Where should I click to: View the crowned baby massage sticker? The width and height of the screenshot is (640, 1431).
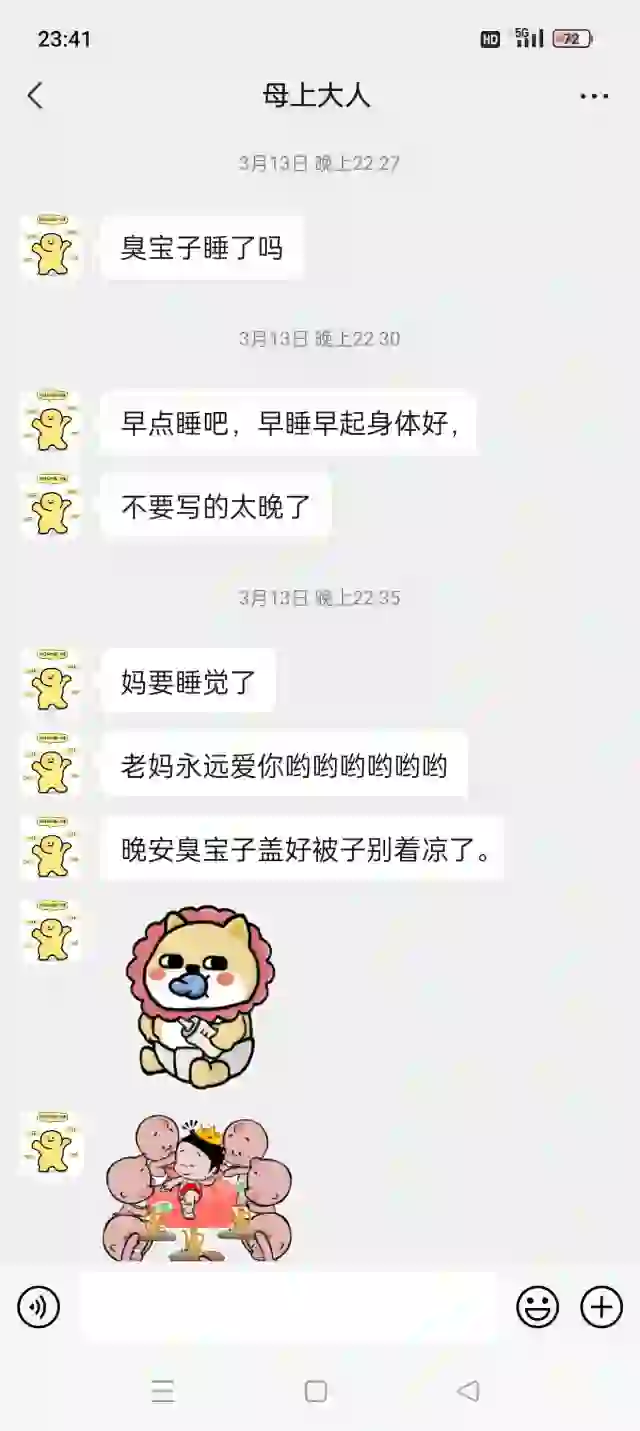(x=197, y=1188)
